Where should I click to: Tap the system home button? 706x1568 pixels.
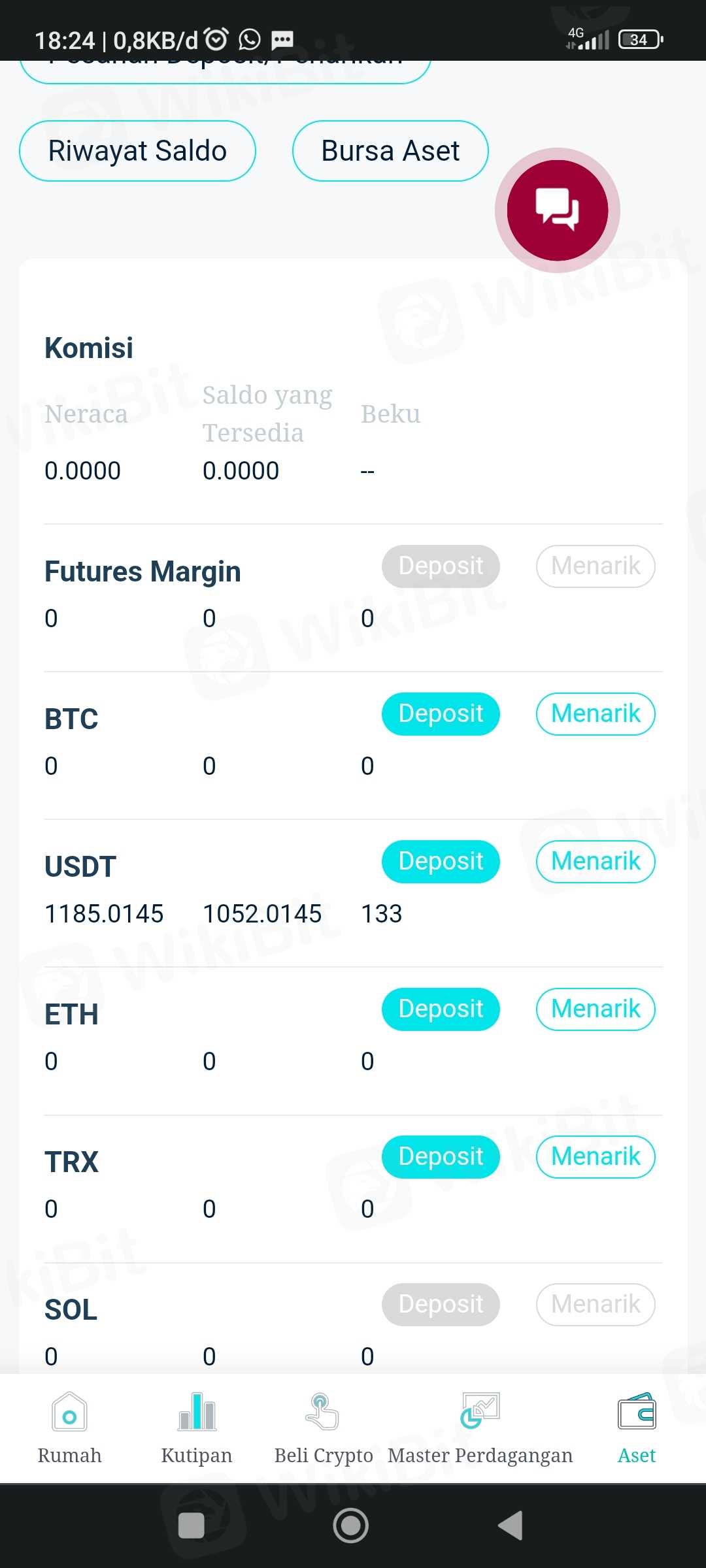tap(351, 1526)
